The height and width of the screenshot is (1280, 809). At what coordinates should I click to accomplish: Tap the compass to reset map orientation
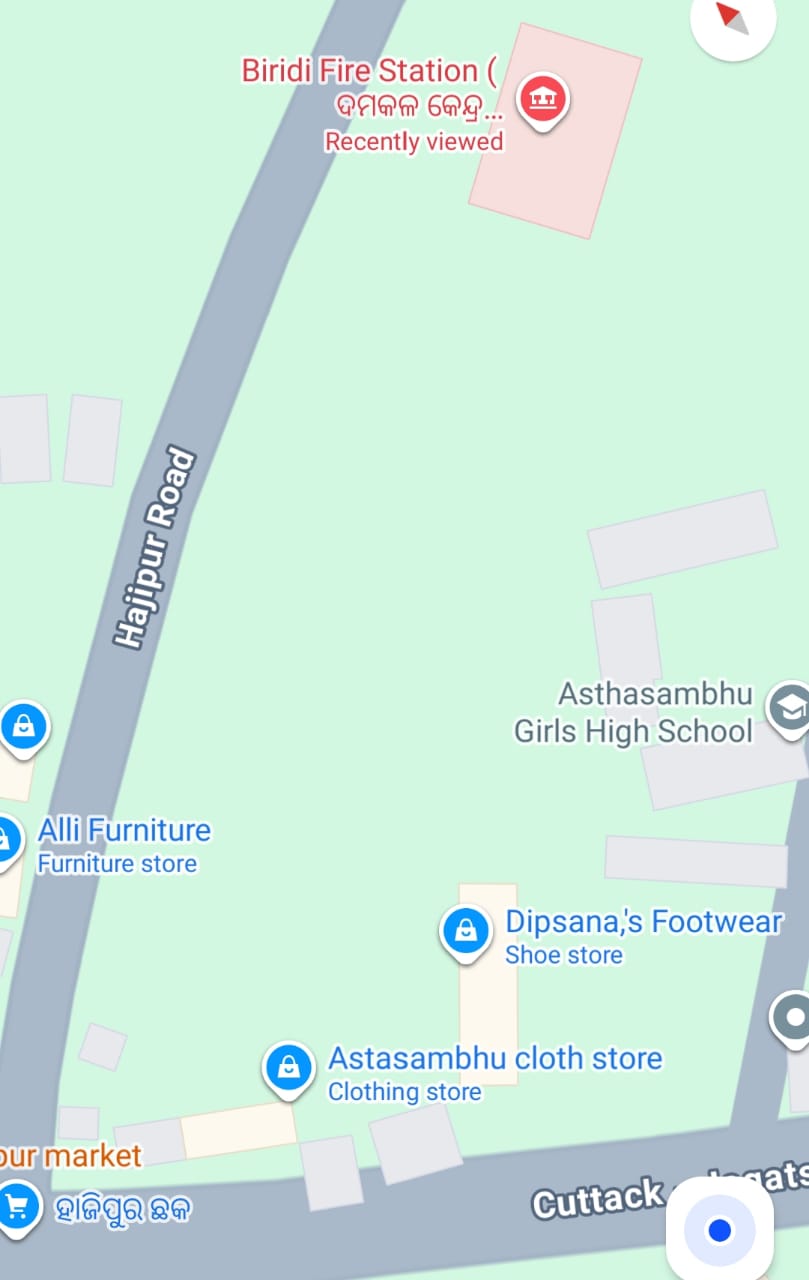733,18
